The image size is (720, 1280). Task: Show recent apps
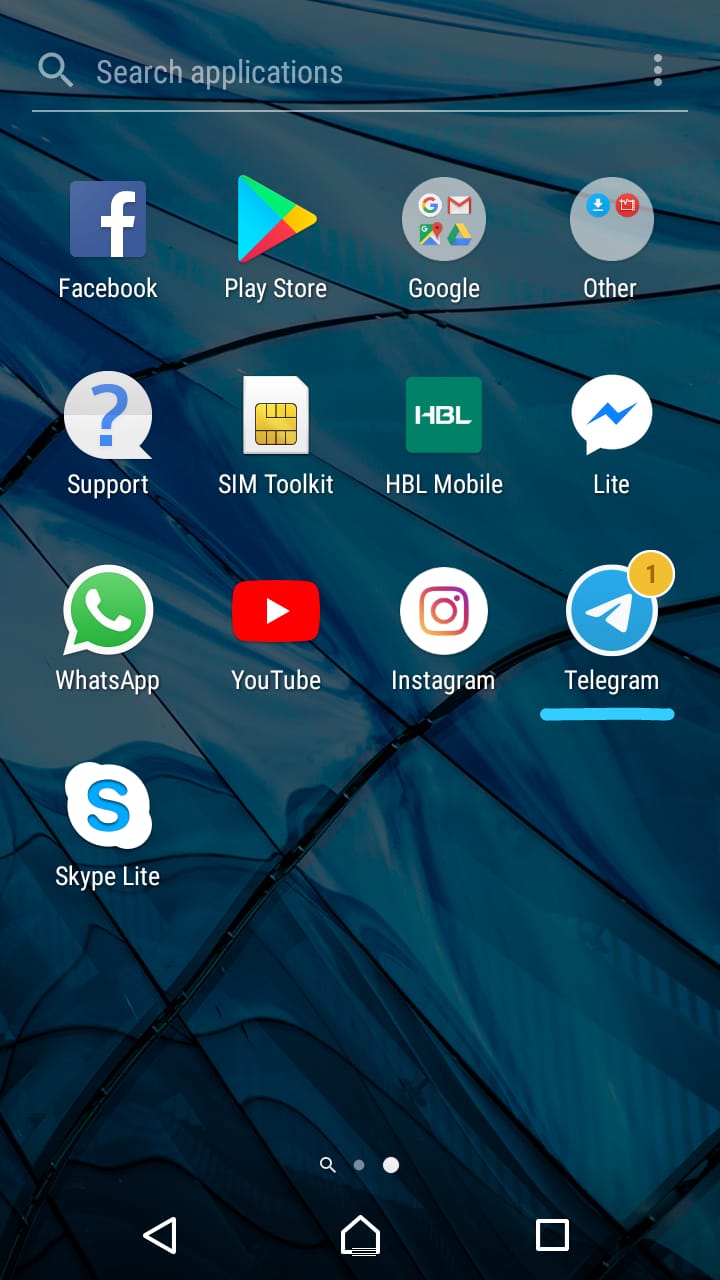(x=552, y=1235)
